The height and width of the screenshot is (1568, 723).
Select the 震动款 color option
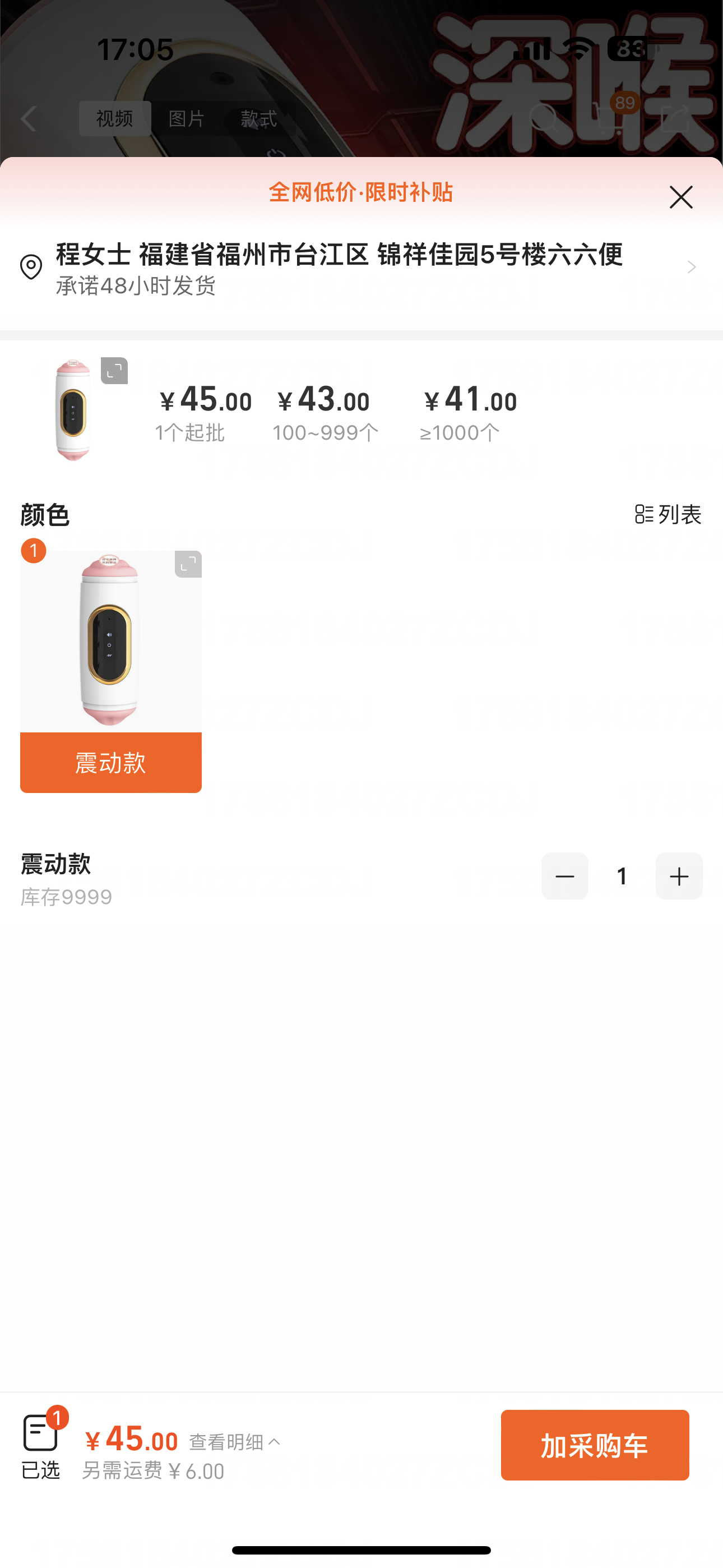pyautogui.click(x=111, y=762)
